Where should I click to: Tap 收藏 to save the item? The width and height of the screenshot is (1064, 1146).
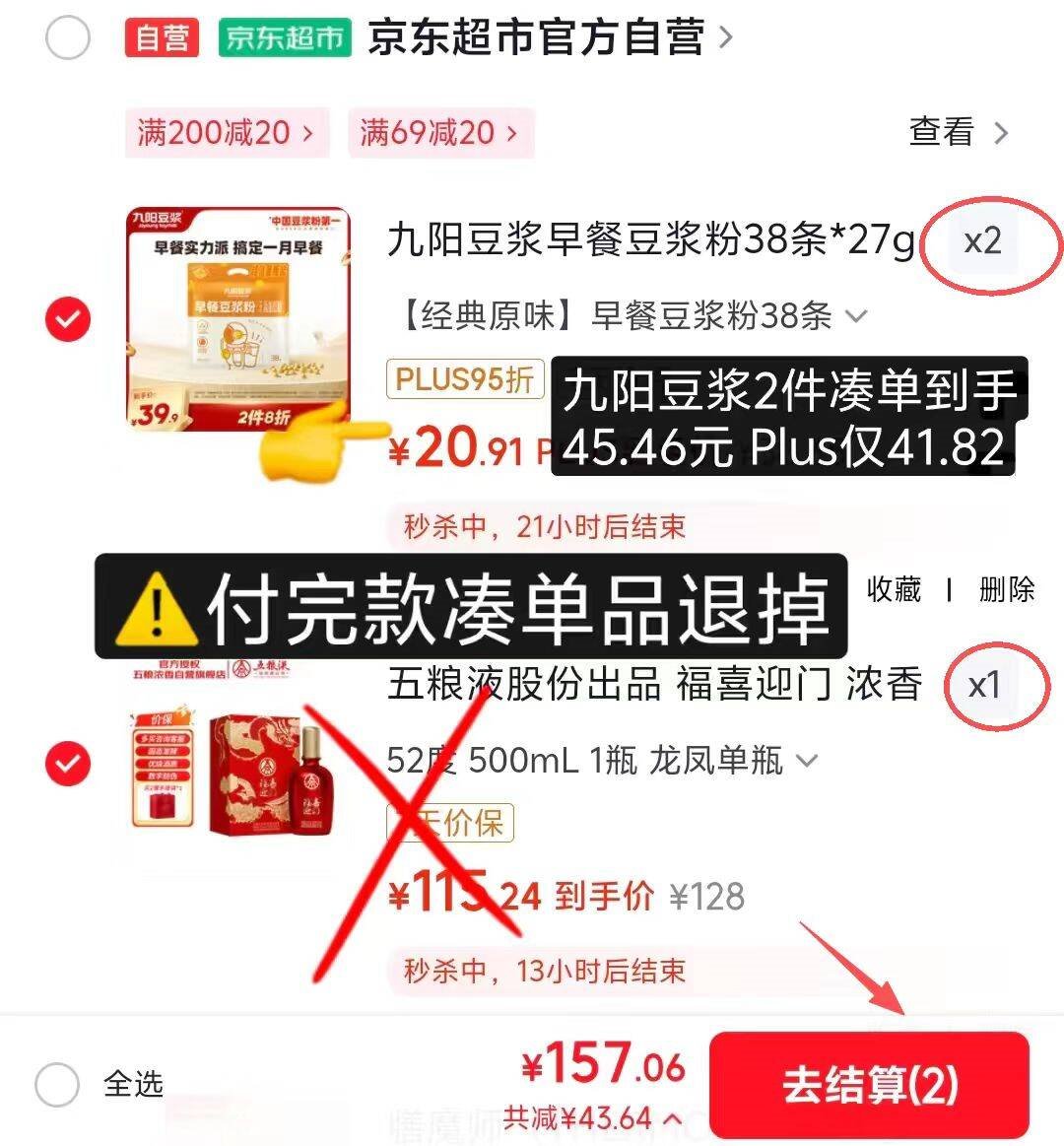click(x=894, y=589)
